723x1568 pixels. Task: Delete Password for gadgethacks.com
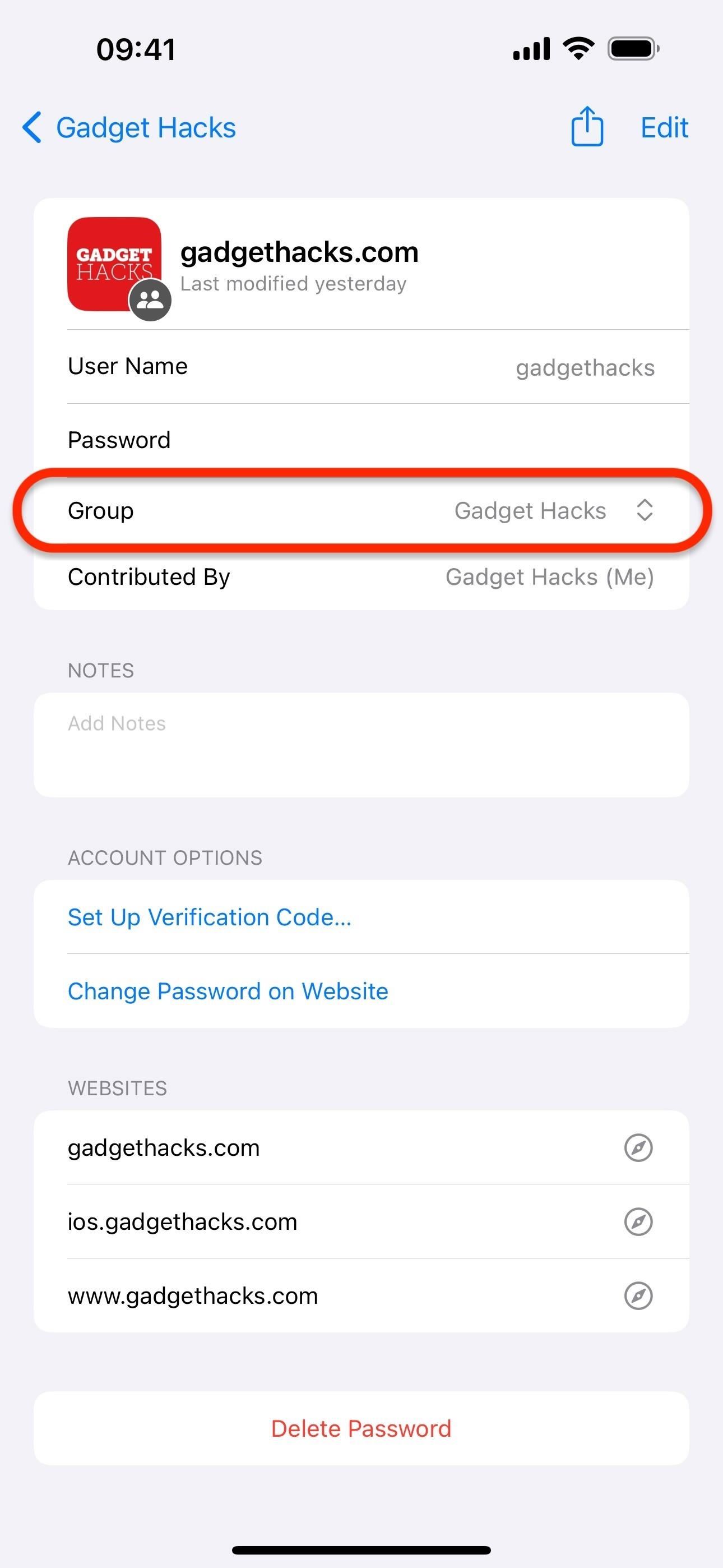(361, 1428)
